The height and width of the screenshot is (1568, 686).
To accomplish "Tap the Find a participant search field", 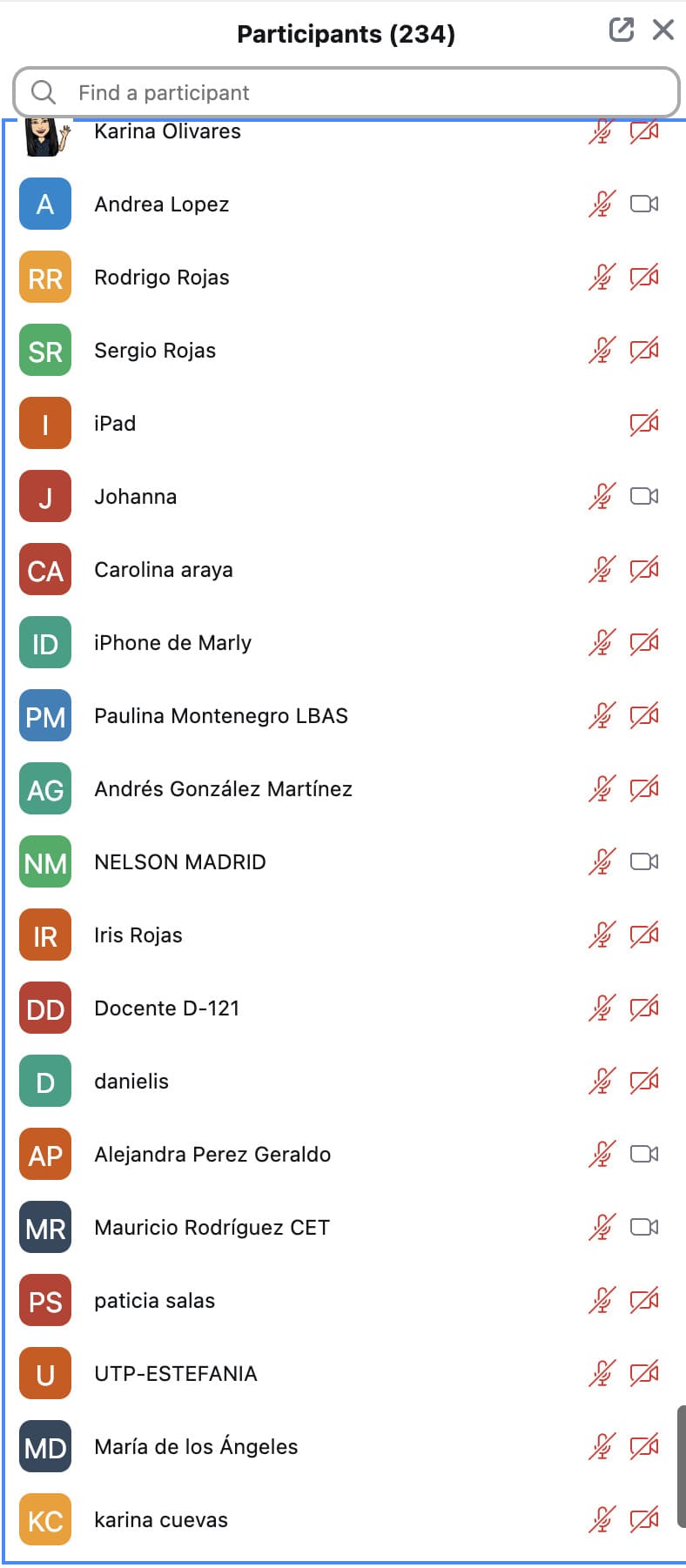I will click(x=346, y=92).
